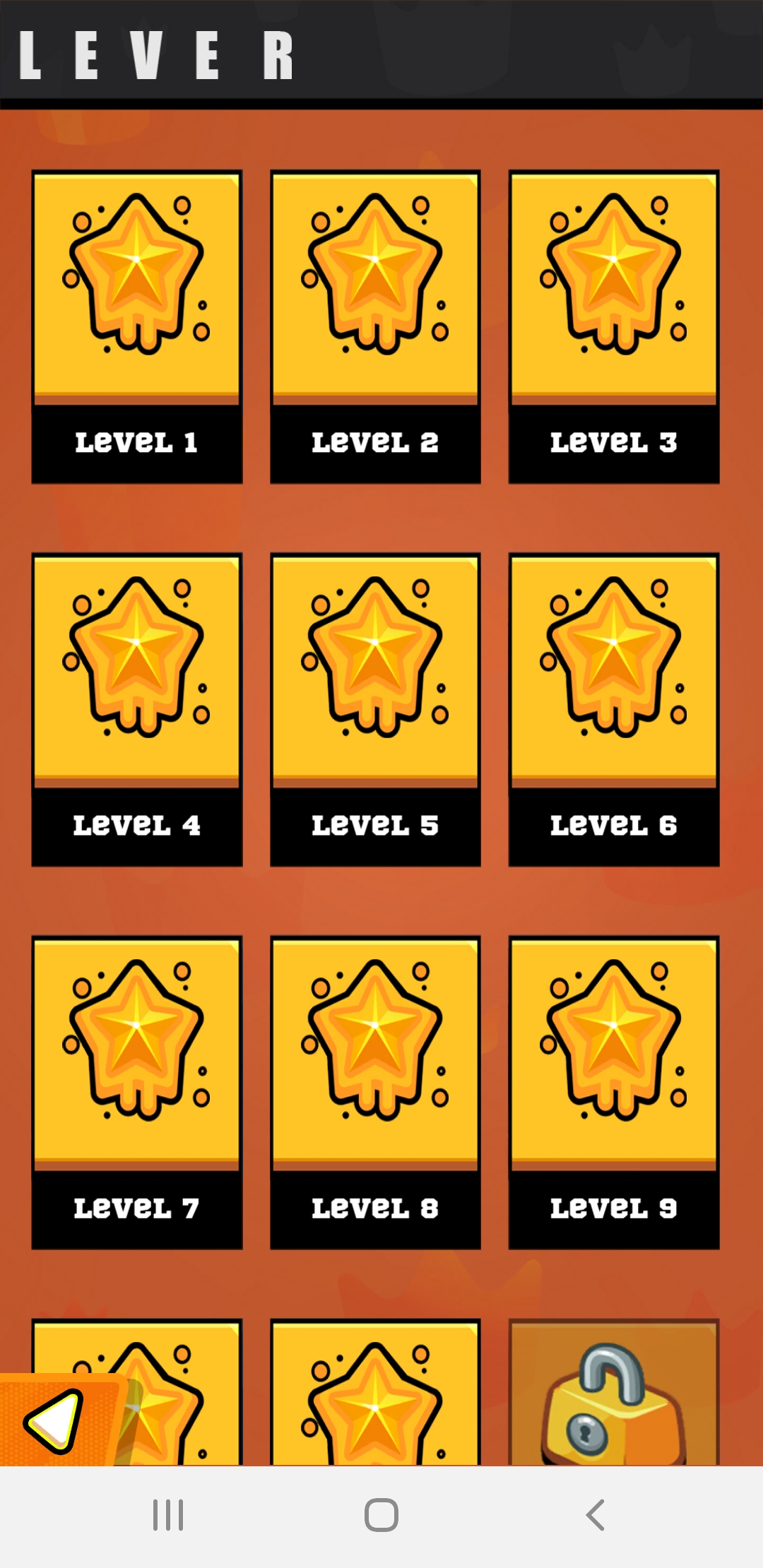Screen dimensions: 763x1568
Task: Play Level 5
Action: pos(375,709)
